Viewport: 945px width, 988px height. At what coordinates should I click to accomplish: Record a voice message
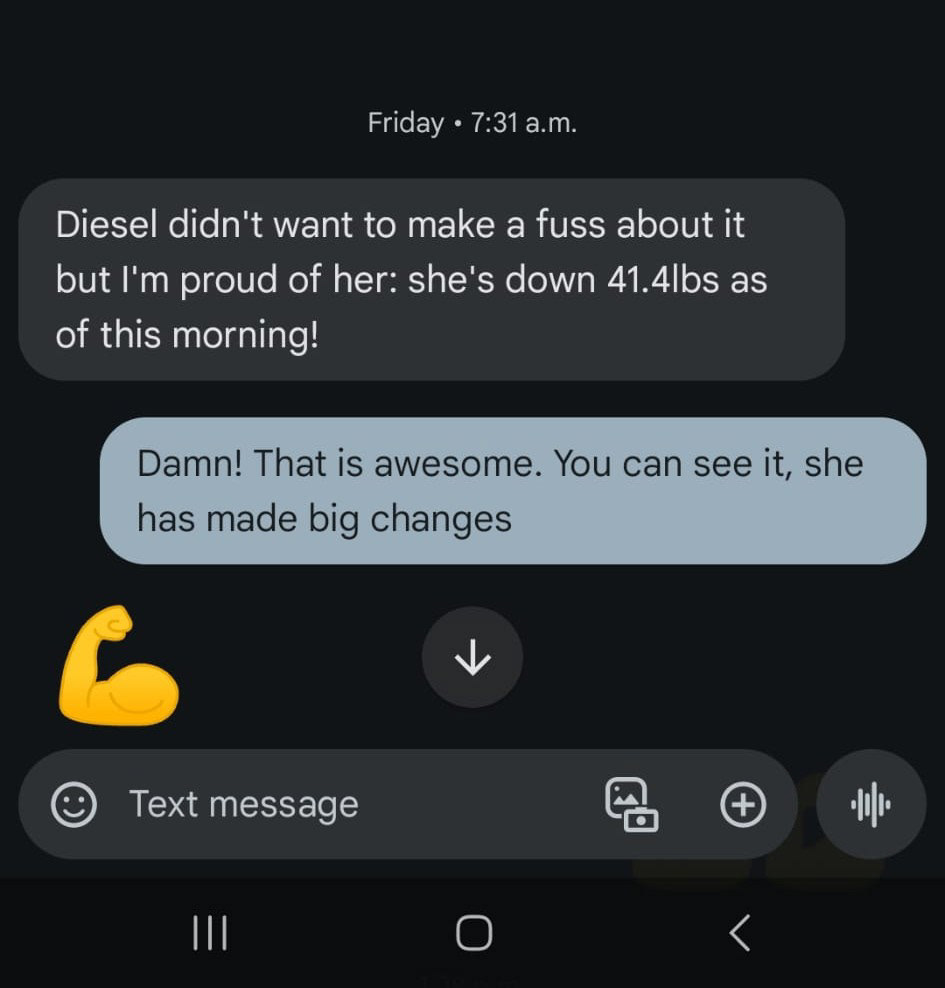(870, 804)
